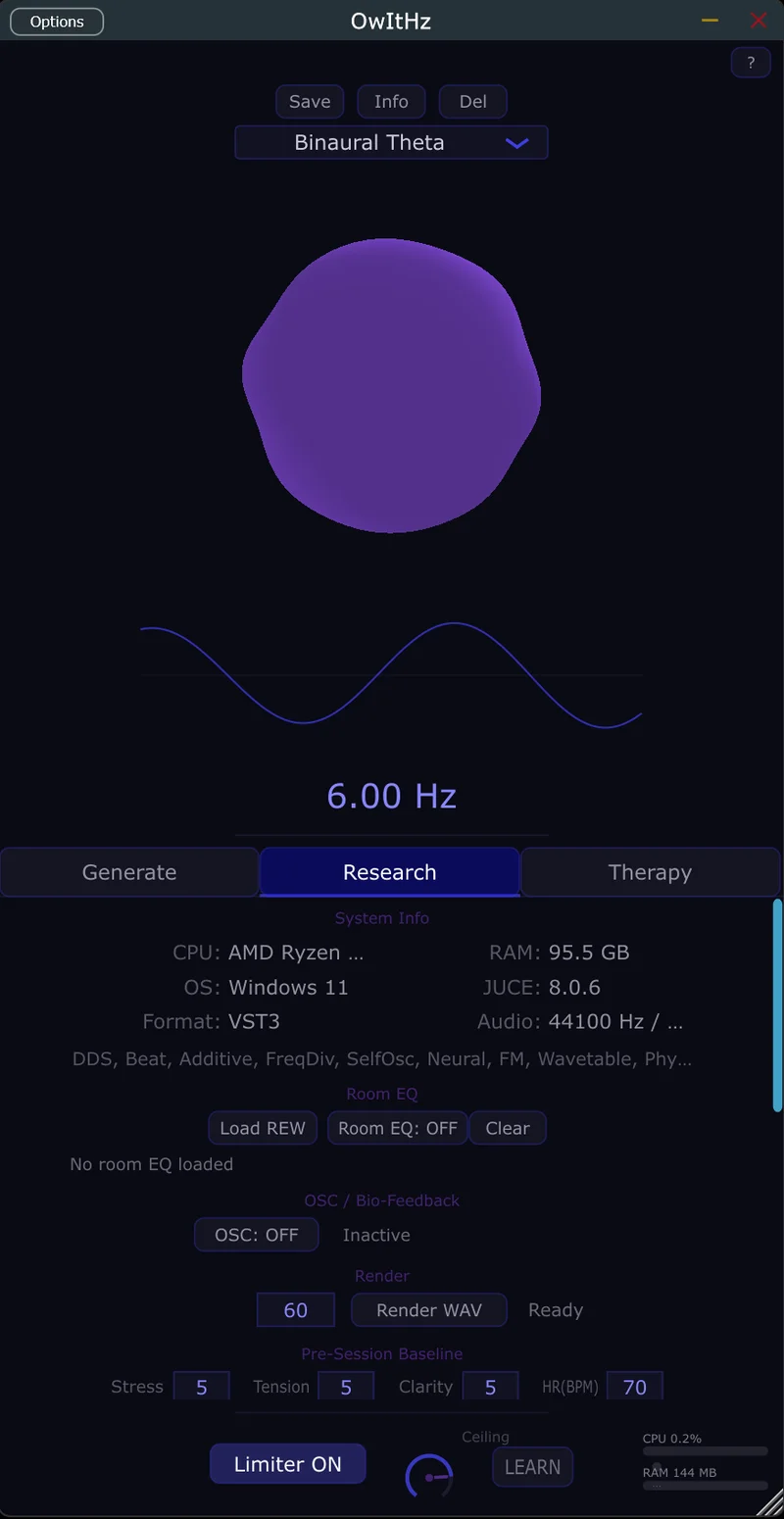The image size is (784, 1519).
Task: Toggle OSC: OFF to enable bio-feedback
Action: pos(256,1234)
